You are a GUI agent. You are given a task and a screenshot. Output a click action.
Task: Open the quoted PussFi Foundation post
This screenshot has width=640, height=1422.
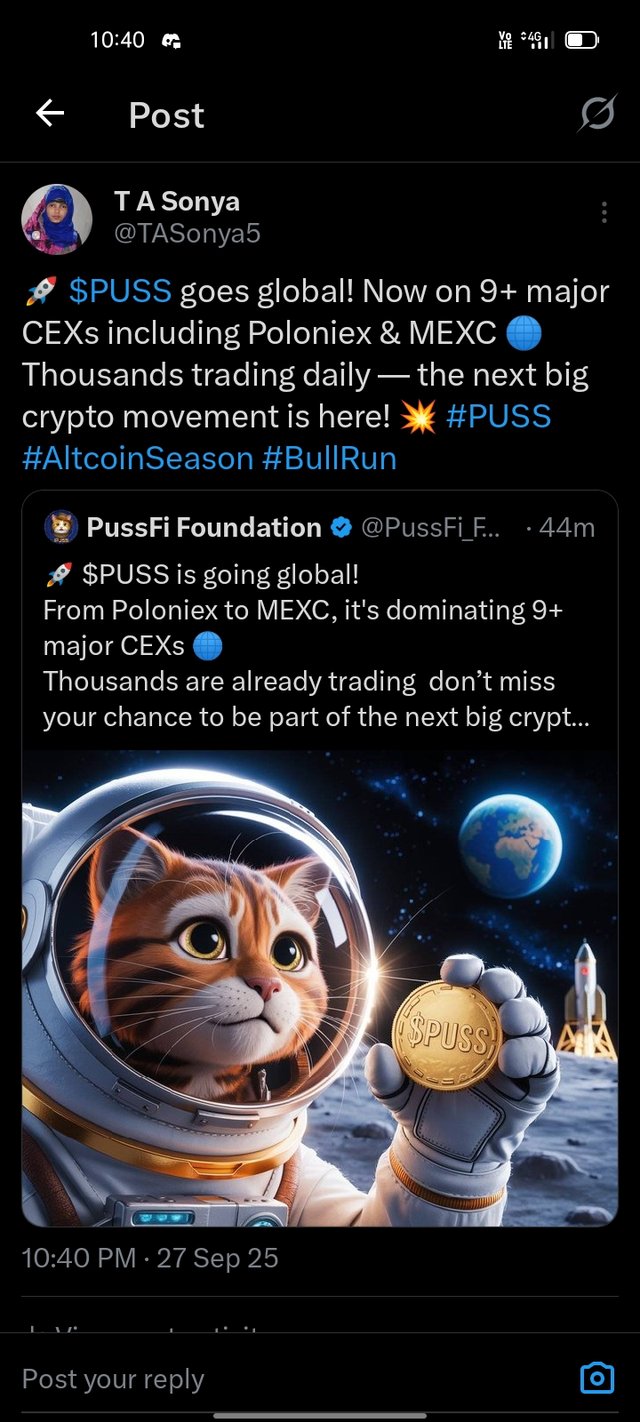pos(320,645)
